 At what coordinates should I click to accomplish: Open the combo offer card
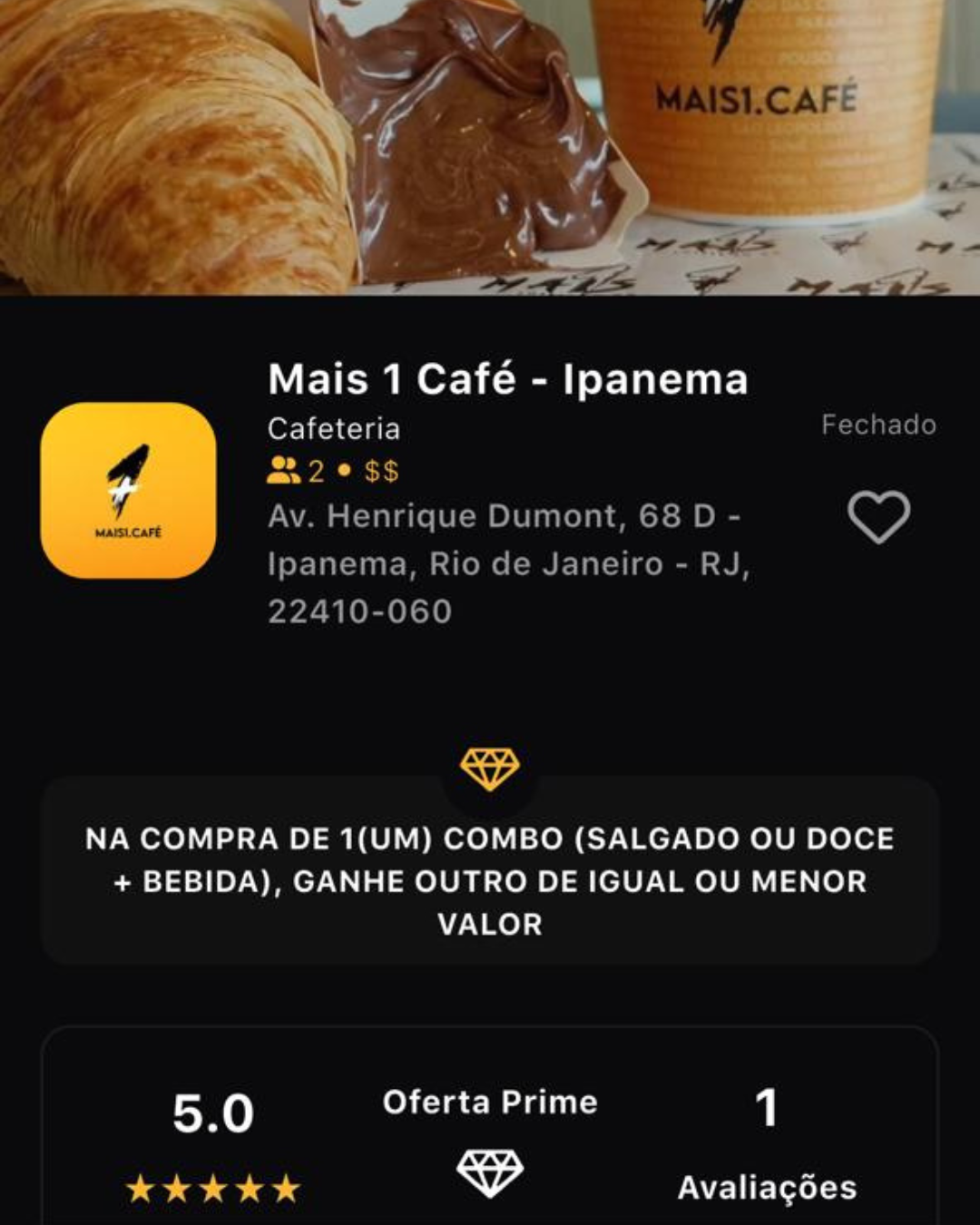click(490, 879)
